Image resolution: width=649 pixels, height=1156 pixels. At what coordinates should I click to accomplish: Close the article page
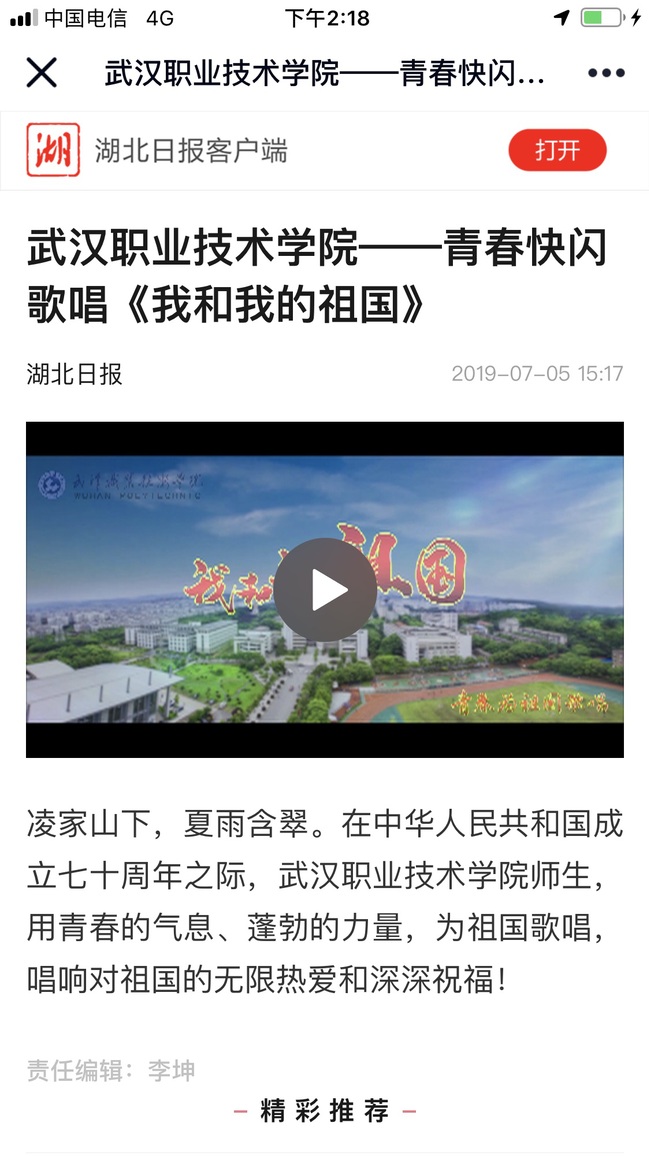(x=41, y=73)
